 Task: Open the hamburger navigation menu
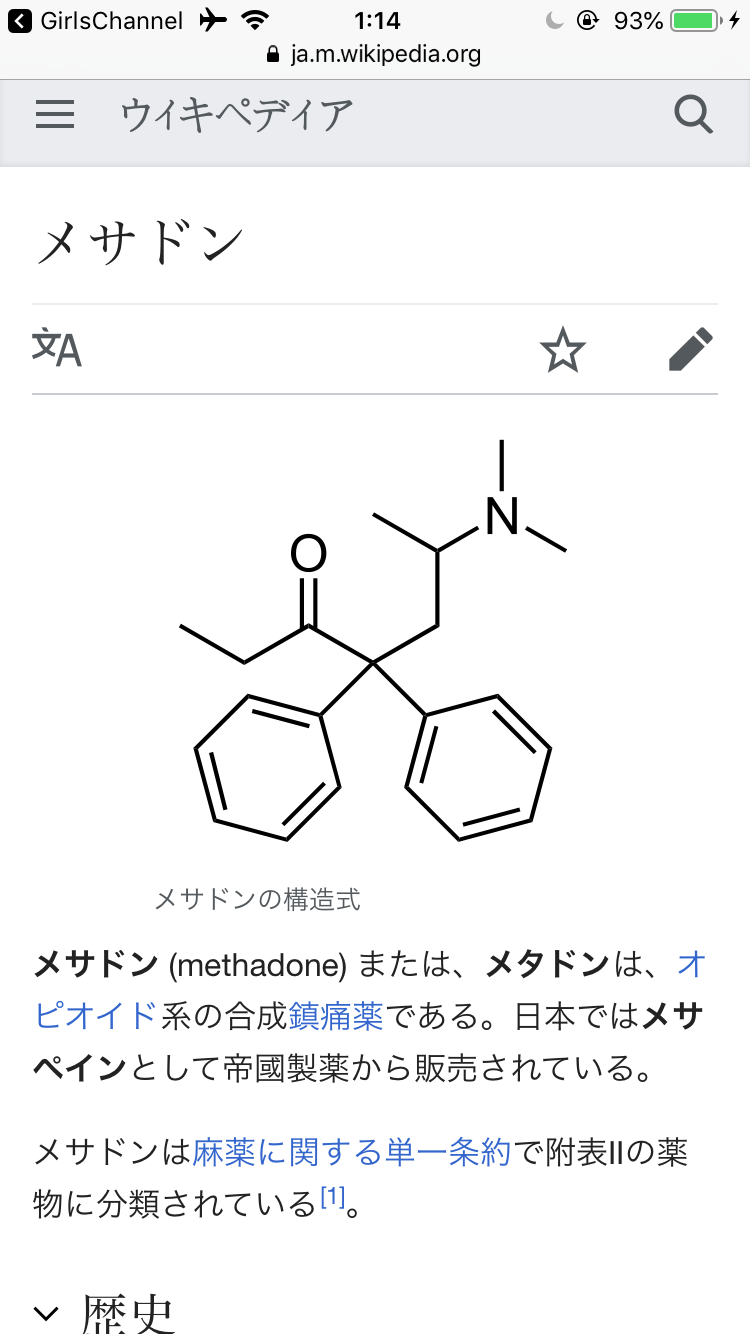point(55,115)
